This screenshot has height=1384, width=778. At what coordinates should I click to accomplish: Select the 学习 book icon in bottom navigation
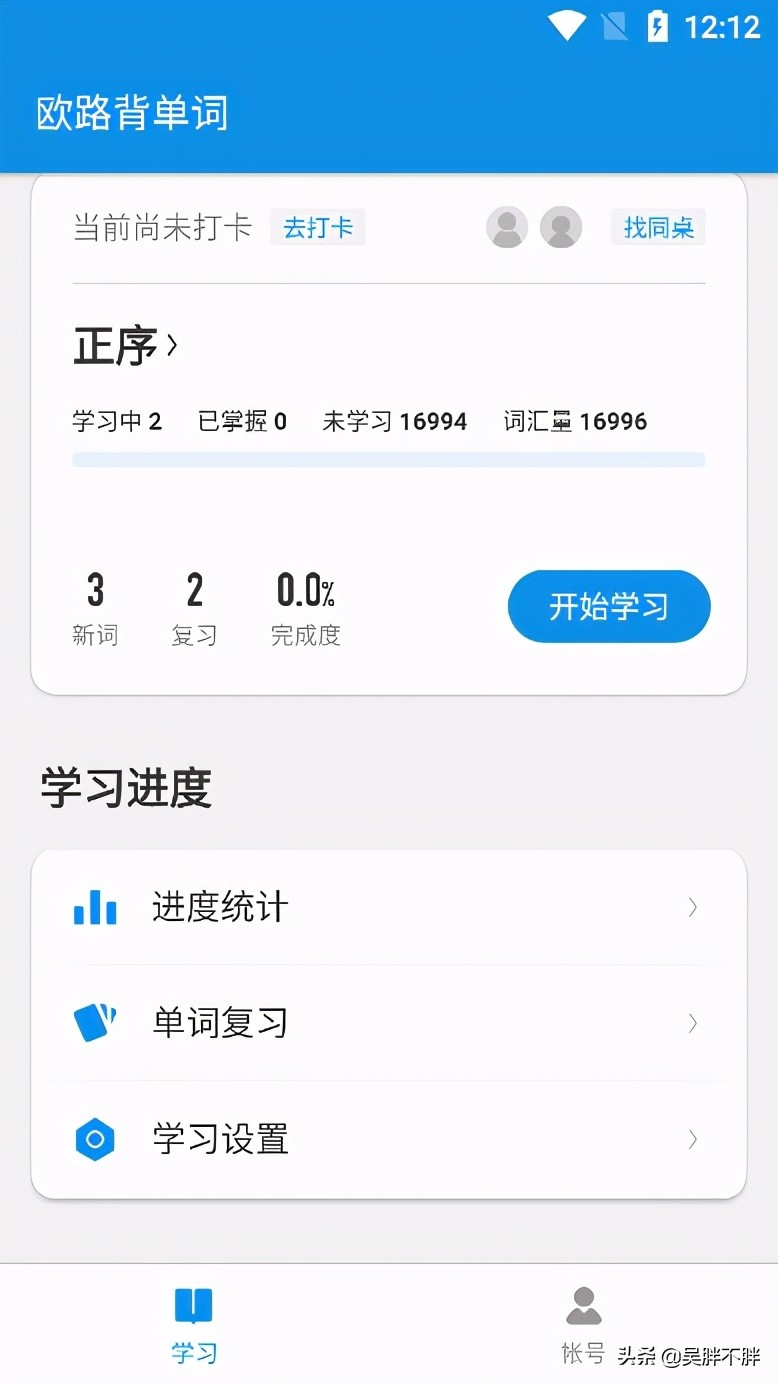pyautogui.click(x=193, y=1305)
